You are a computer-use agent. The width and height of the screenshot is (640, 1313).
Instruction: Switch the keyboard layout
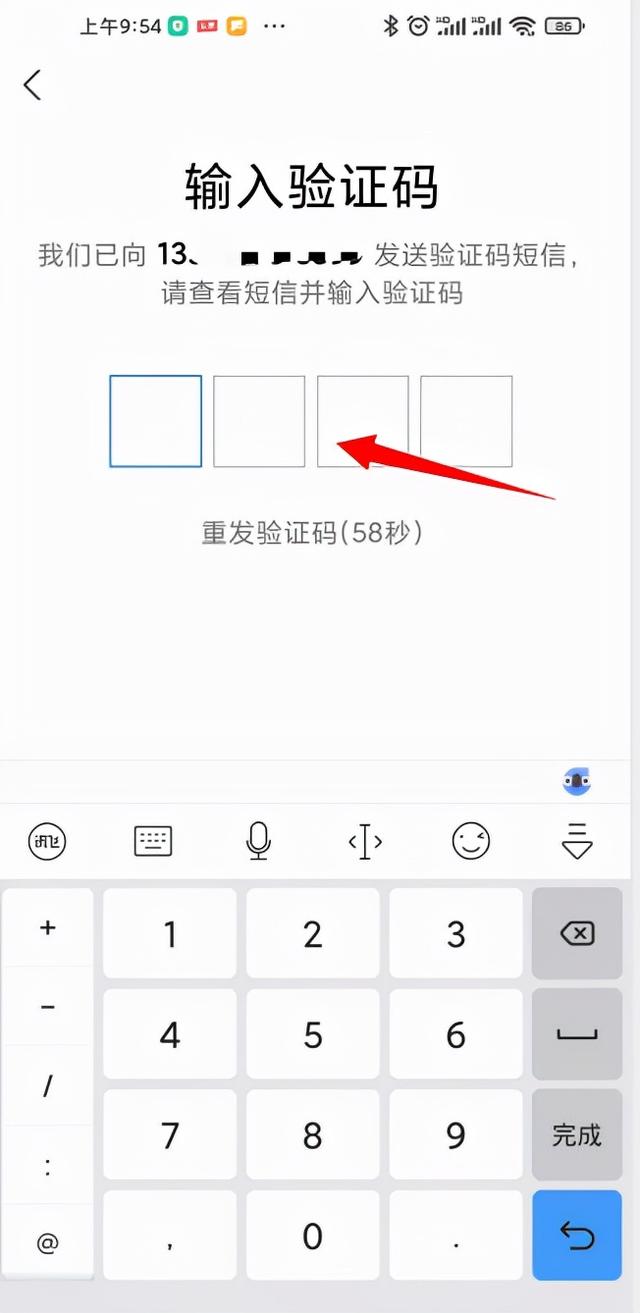[x=153, y=842]
